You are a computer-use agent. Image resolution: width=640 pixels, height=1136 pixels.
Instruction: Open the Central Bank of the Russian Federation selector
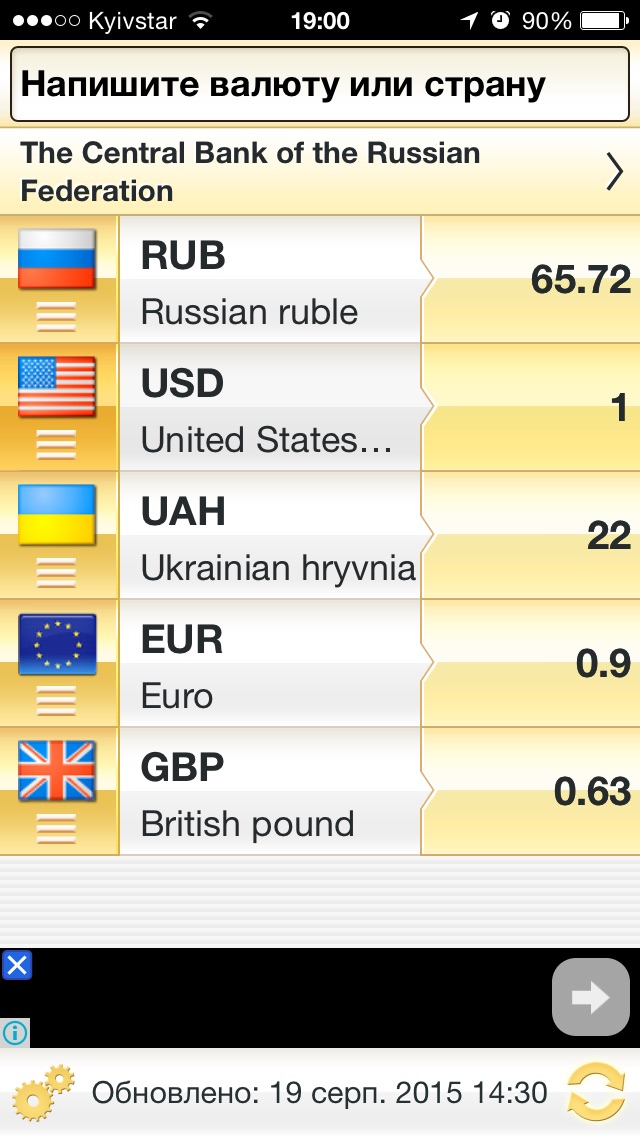point(320,172)
